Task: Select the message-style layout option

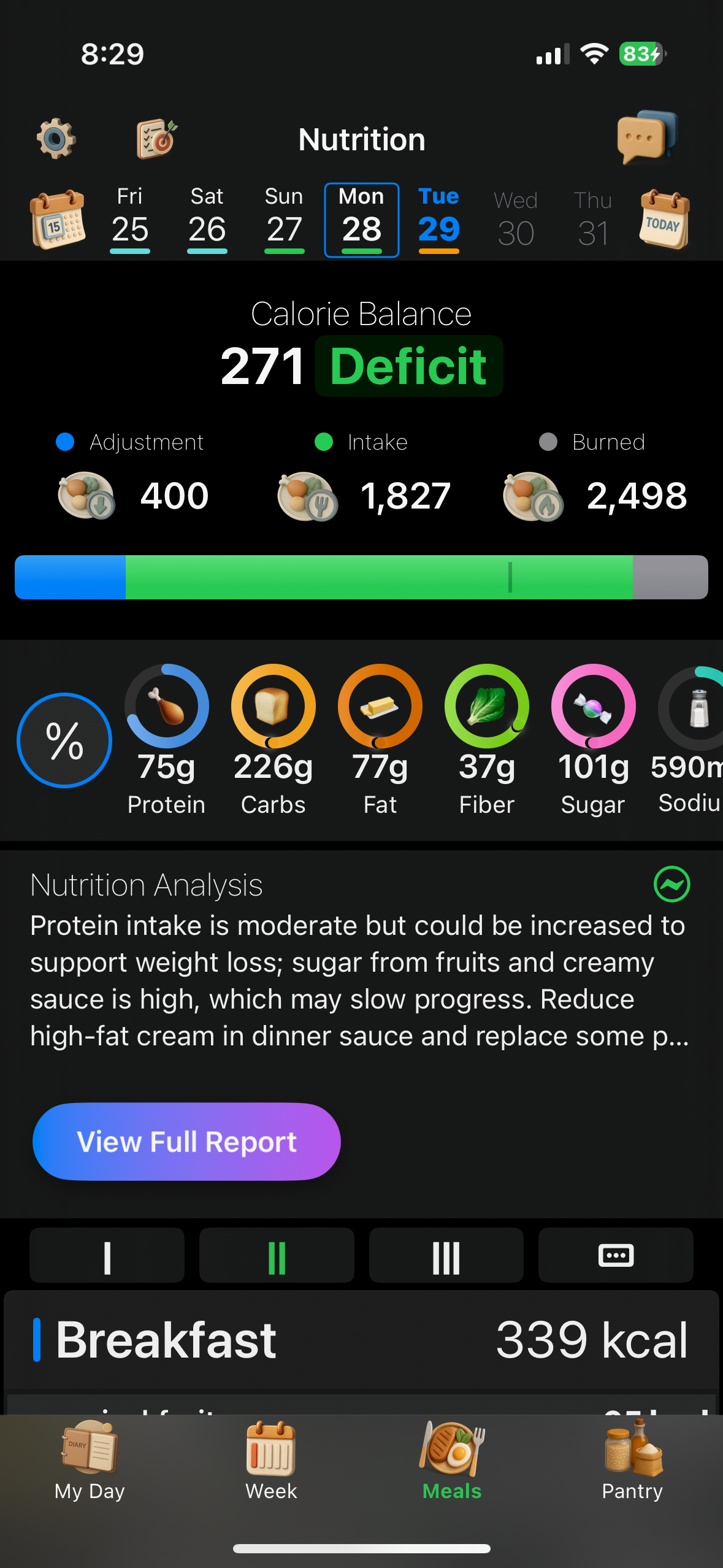Action: tap(615, 1256)
